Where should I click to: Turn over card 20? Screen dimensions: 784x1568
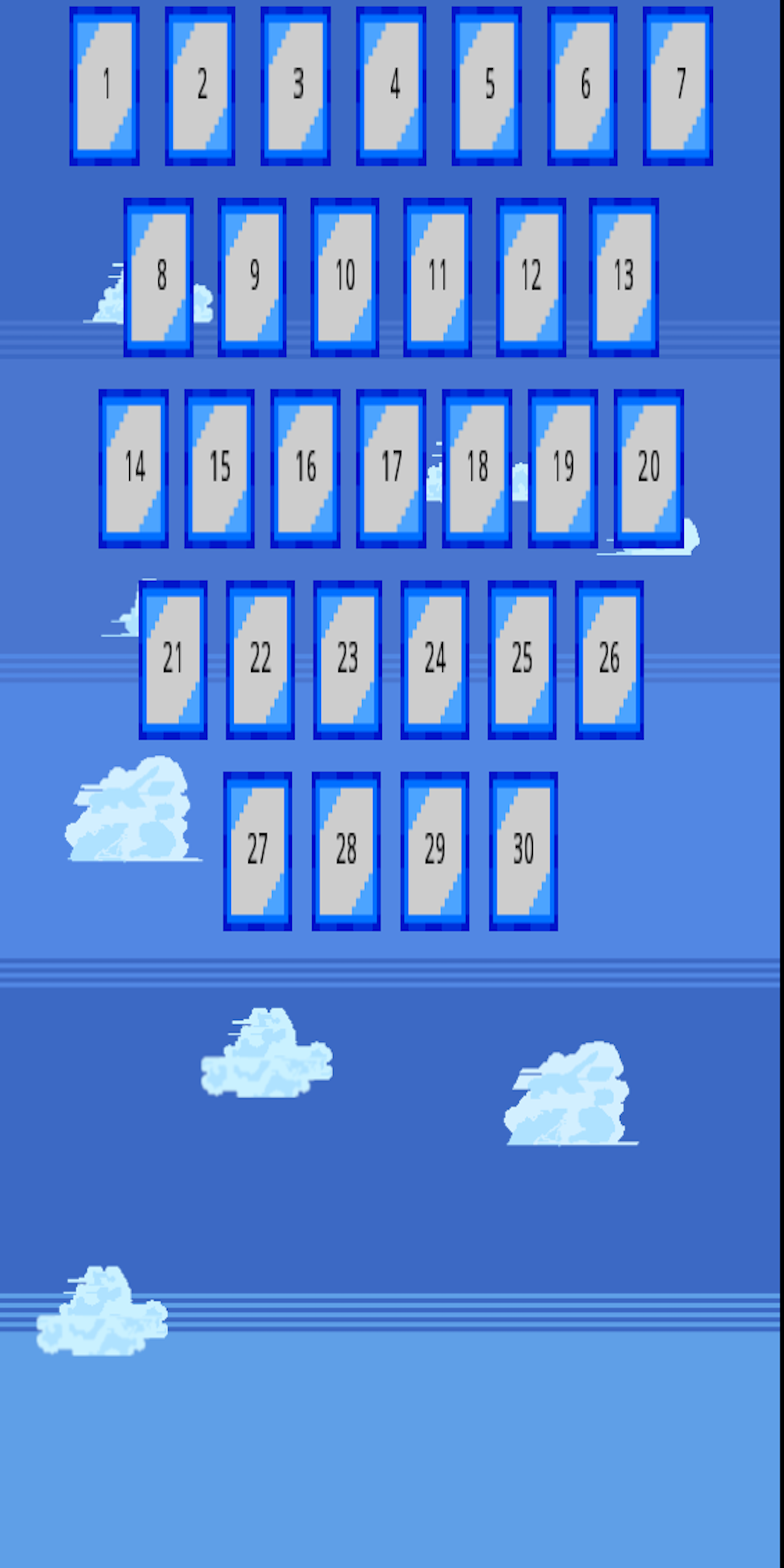click(648, 468)
